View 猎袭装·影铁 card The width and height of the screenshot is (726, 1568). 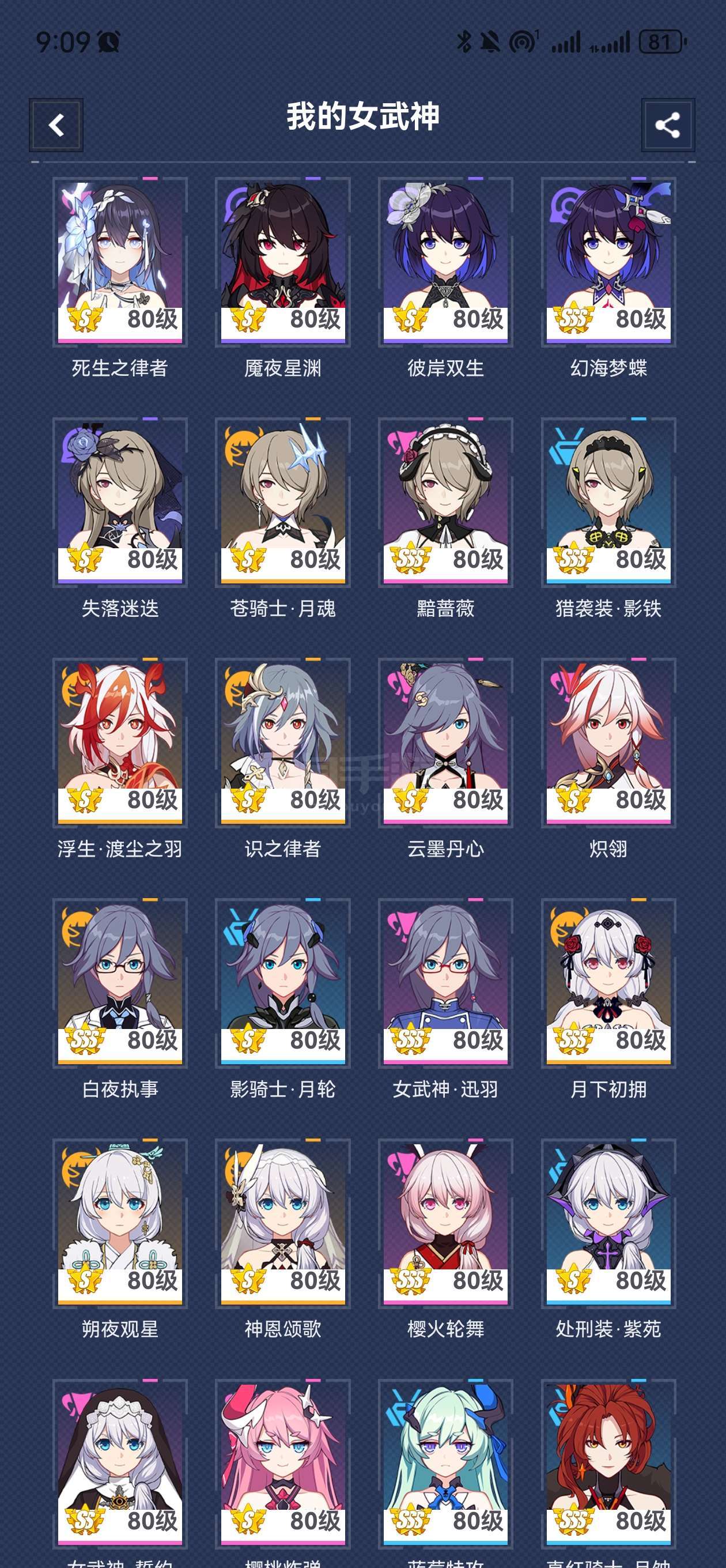pyautogui.click(x=608, y=502)
